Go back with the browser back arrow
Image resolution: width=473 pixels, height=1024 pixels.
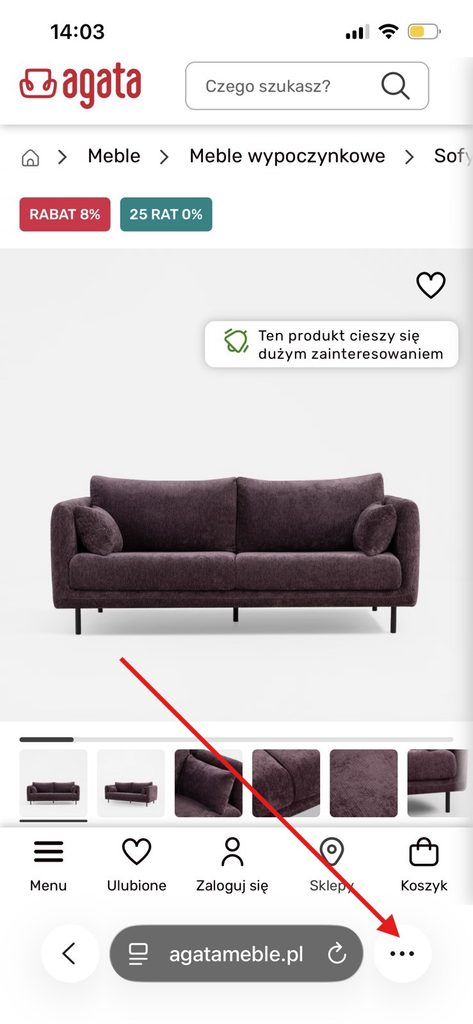[70, 953]
